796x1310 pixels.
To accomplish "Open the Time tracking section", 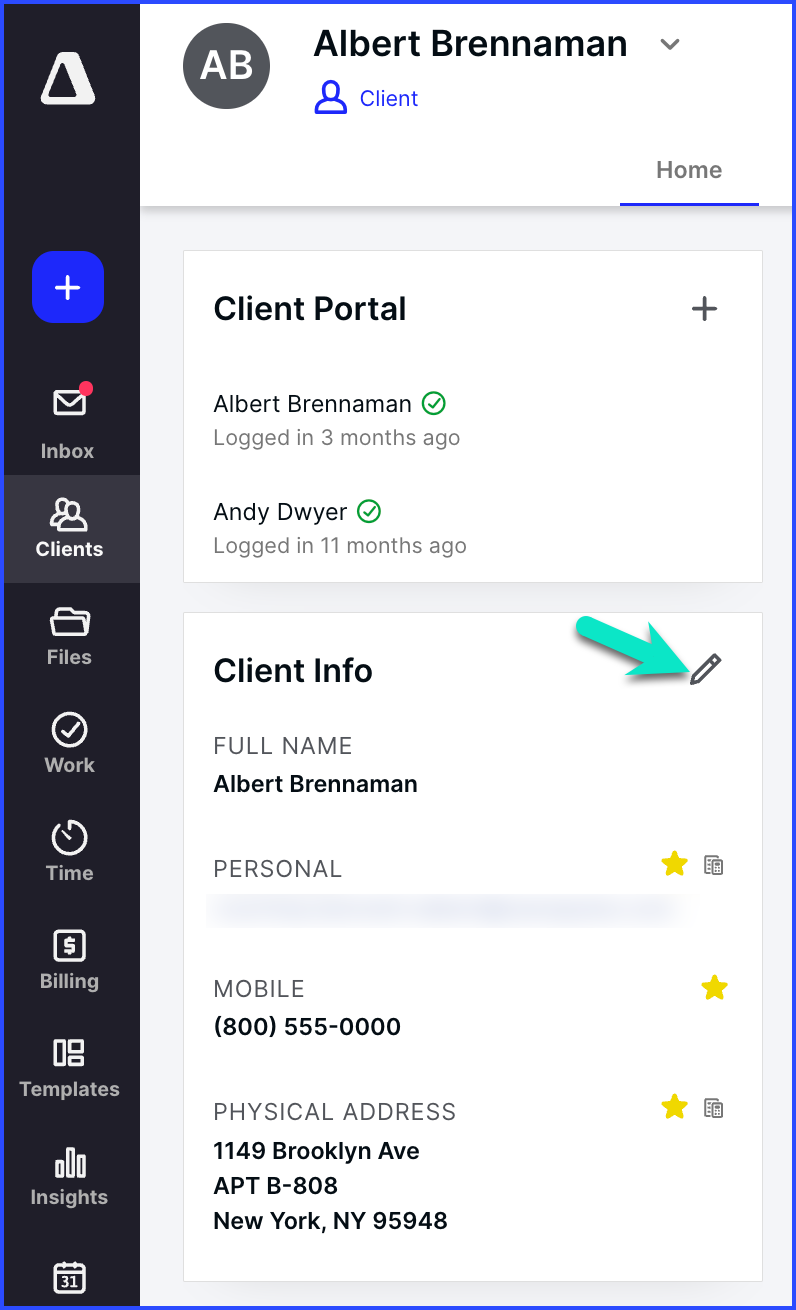I will click(x=69, y=853).
